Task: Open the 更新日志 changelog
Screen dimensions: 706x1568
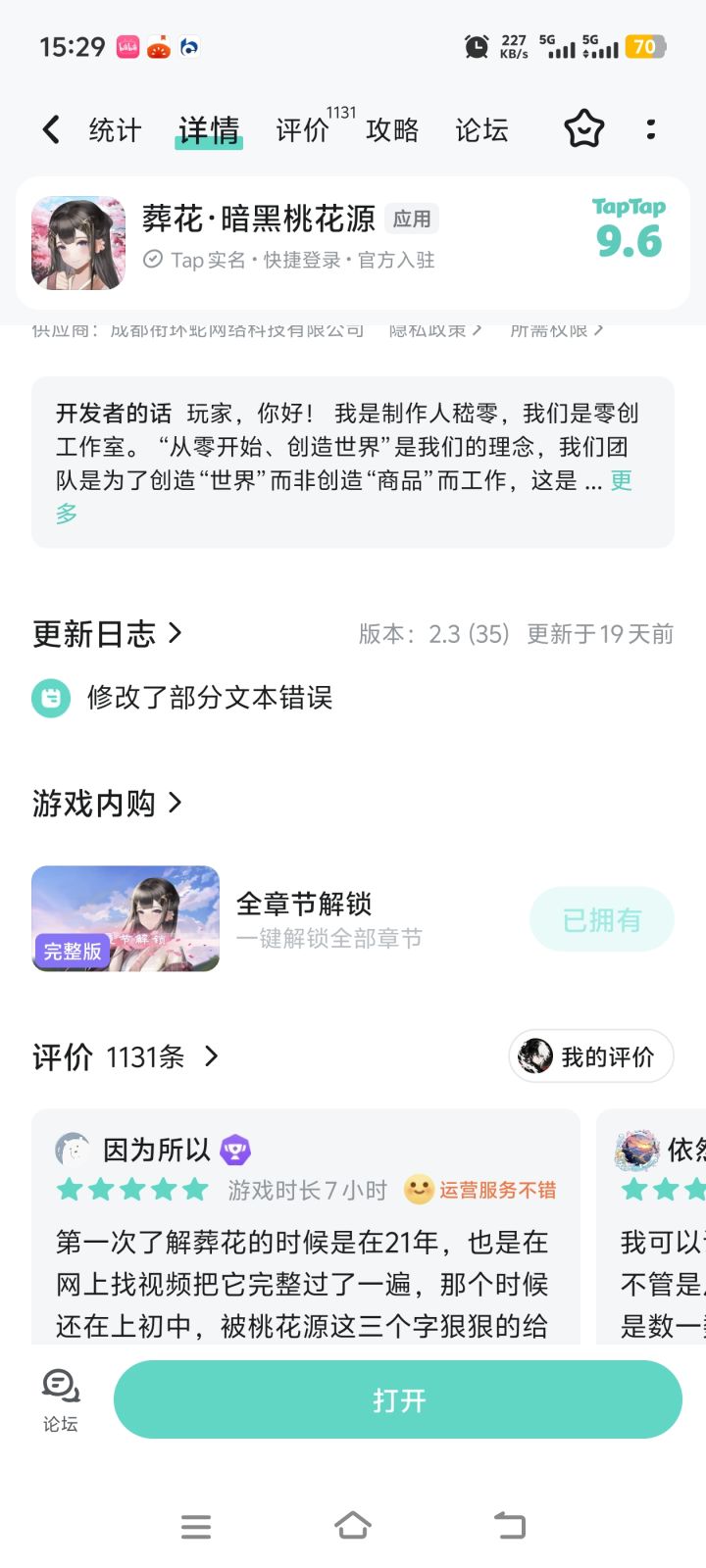Action: click(108, 634)
